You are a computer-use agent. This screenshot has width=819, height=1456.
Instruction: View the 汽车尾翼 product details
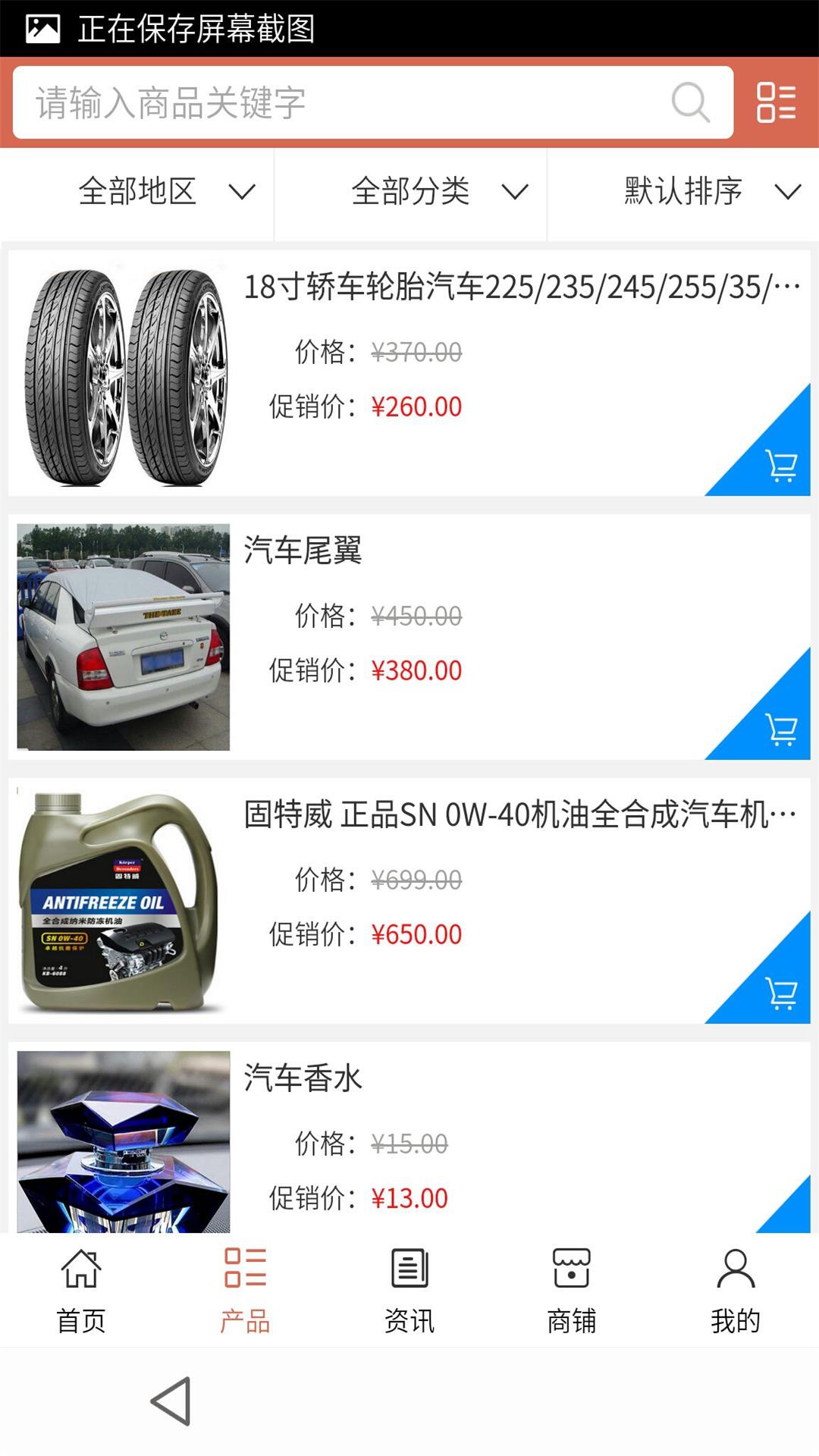tap(303, 551)
